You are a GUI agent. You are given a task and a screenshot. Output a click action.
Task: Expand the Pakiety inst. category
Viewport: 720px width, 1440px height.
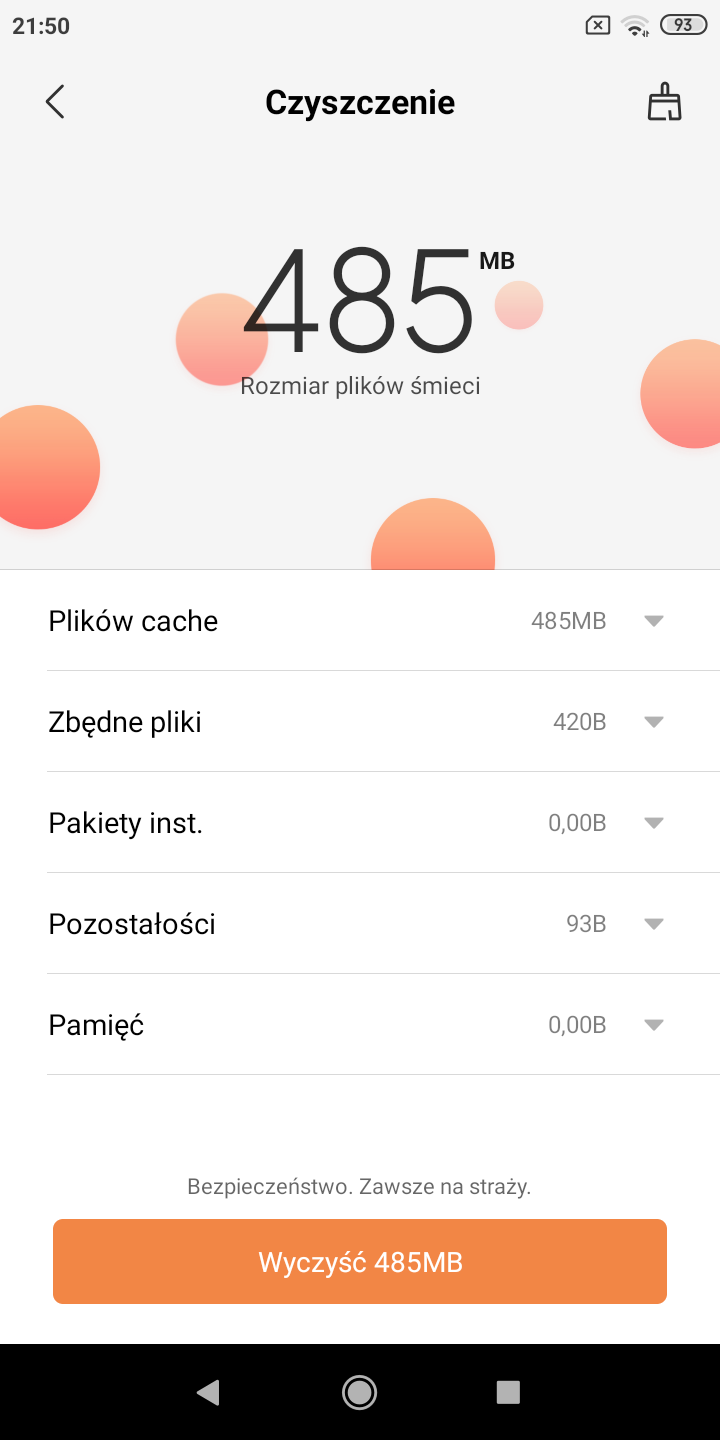tap(653, 822)
